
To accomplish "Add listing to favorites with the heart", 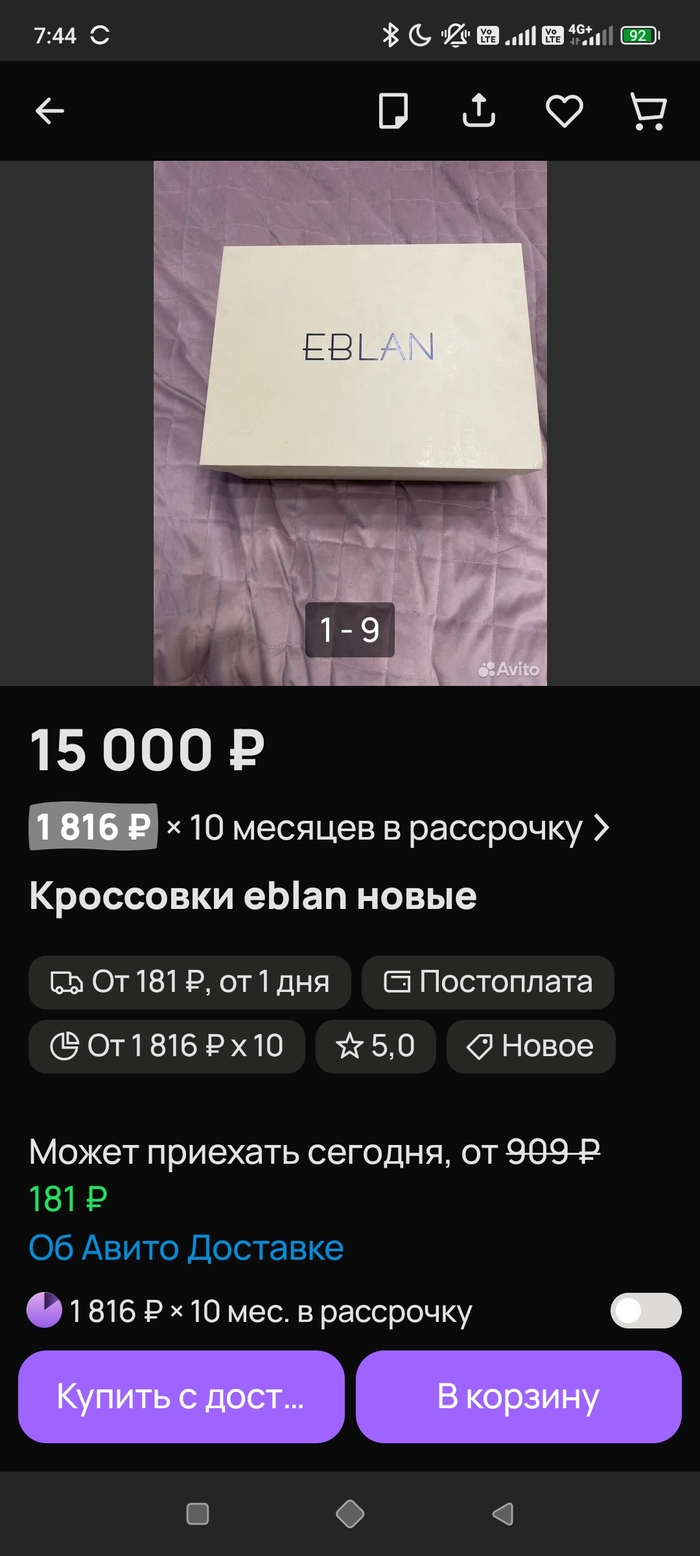I will click(x=564, y=111).
